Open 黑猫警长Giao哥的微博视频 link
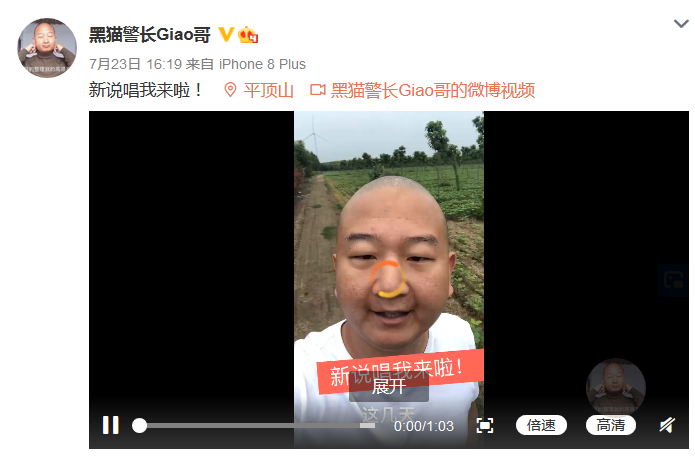The height and width of the screenshot is (458, 695). tap(432, 90)
